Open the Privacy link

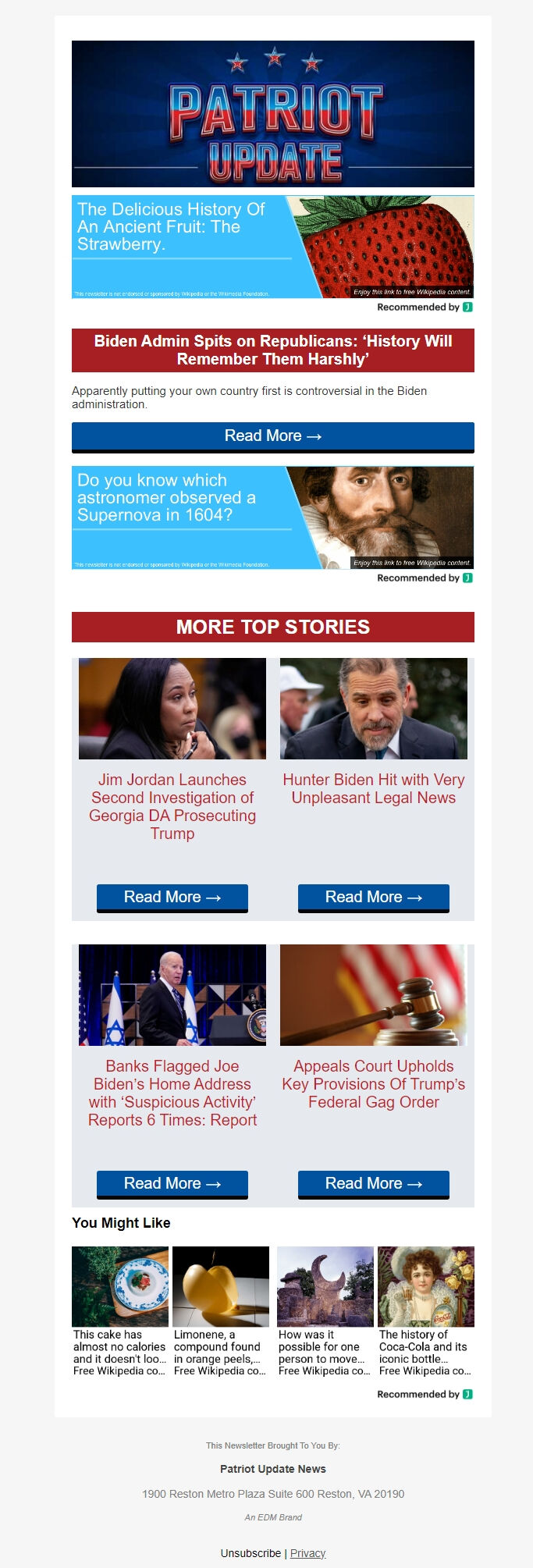[307, 1553]
